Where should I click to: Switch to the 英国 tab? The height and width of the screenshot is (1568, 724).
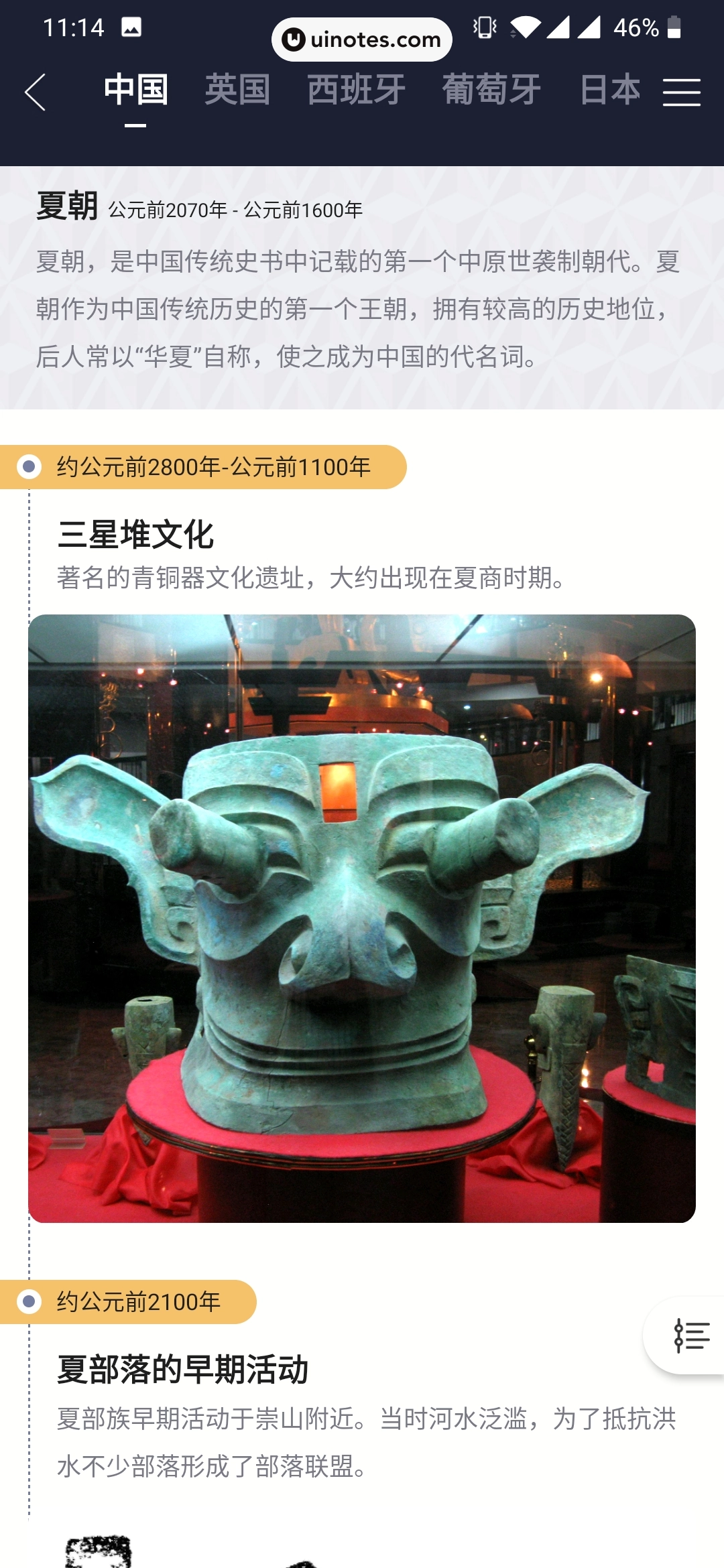237,90
